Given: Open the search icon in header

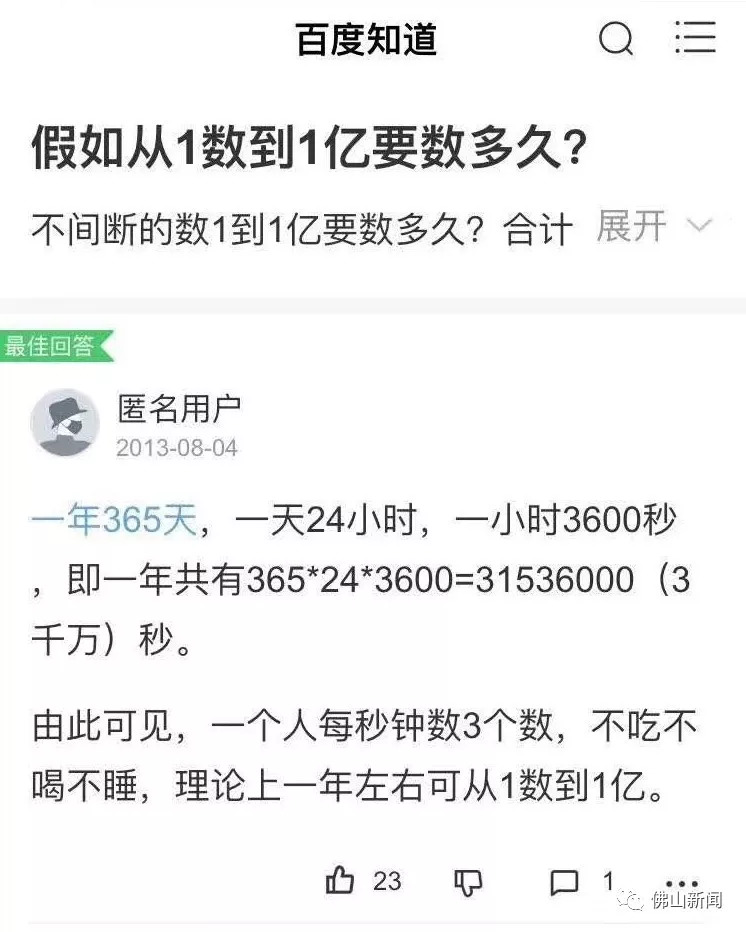Looking at the screenshot, I should pyautogui.click(x=616, y=40).
